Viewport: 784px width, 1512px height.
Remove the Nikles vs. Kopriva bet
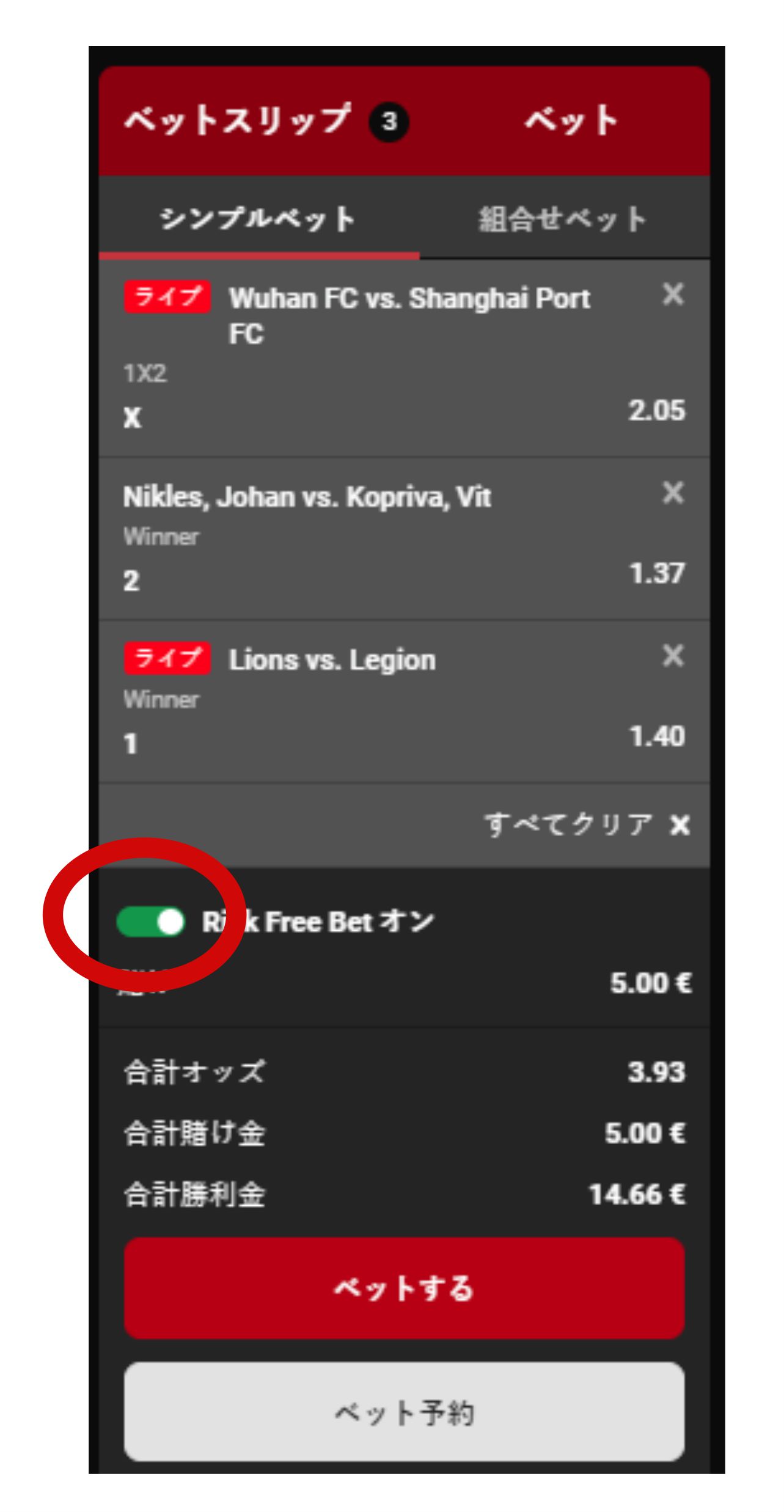point(673,493)
